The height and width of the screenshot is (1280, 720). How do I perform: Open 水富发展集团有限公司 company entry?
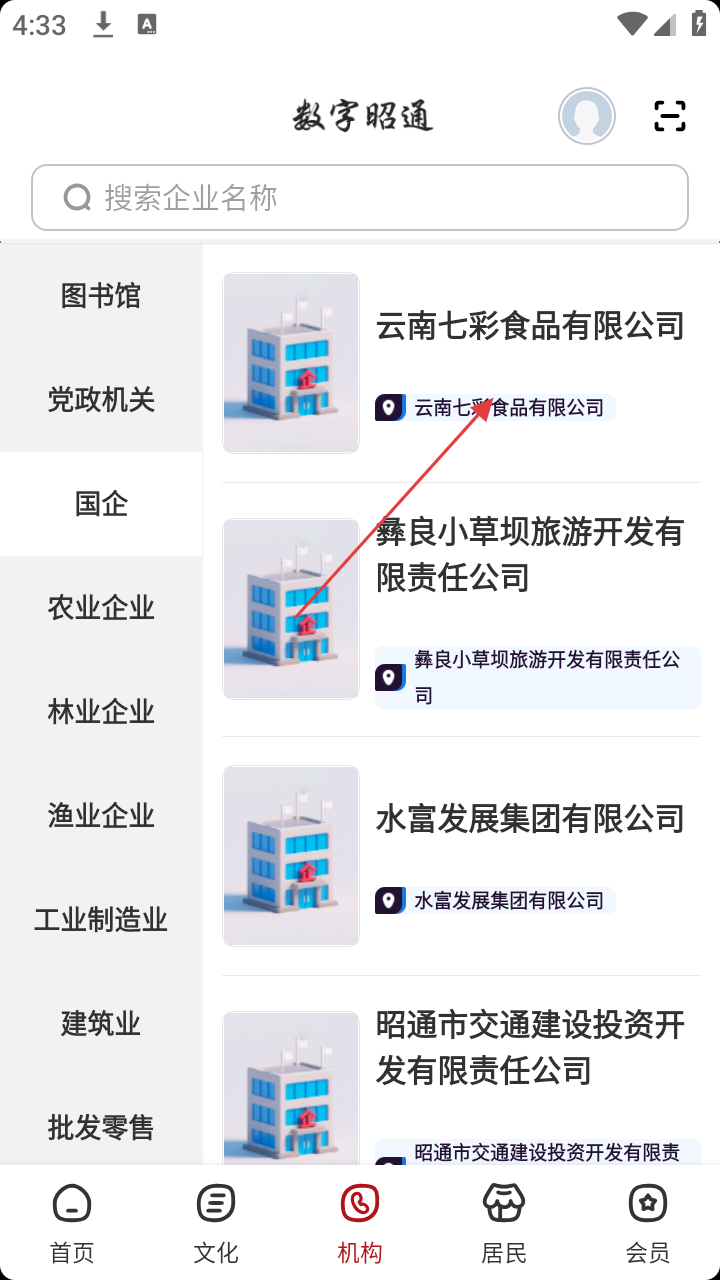[x=530, y=819]
